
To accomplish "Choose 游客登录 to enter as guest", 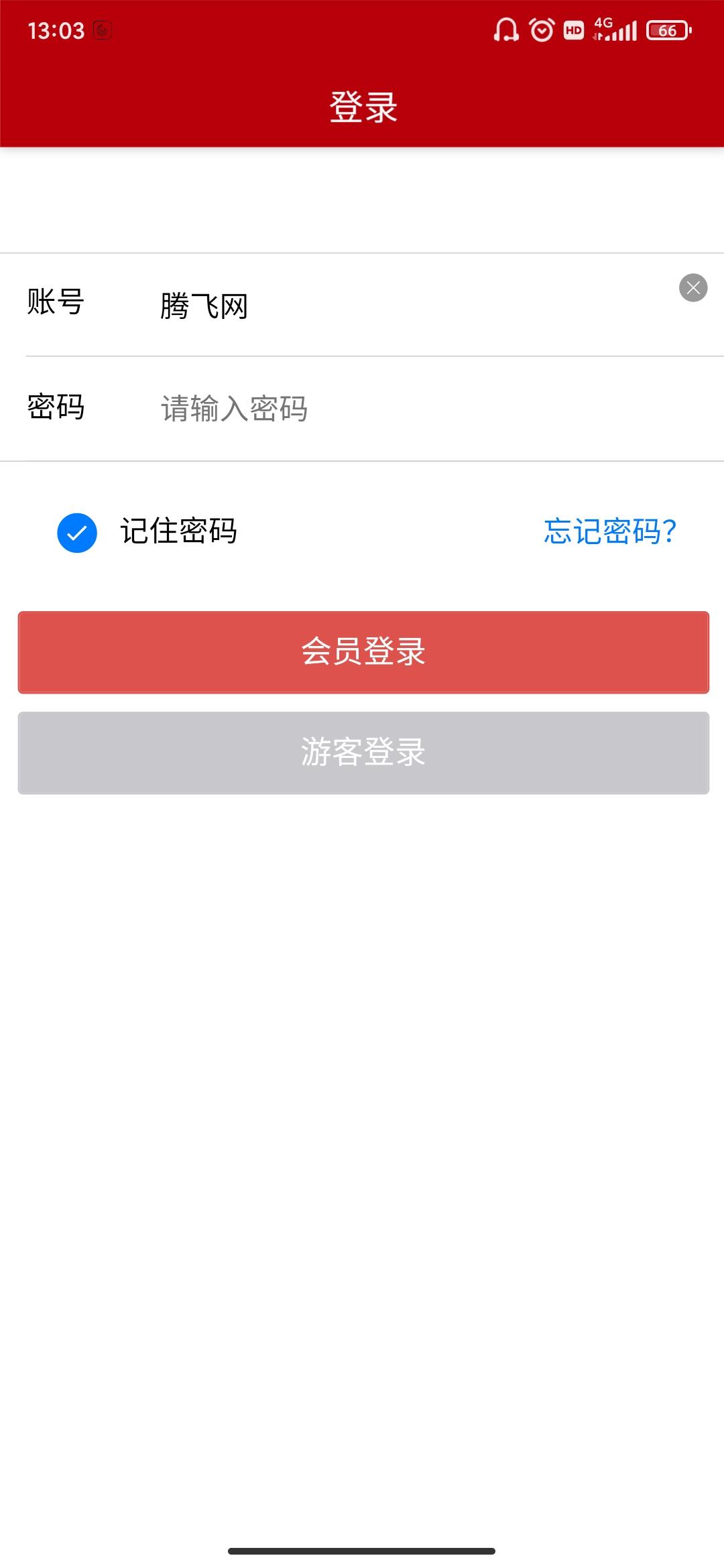I will pos(363,753).
